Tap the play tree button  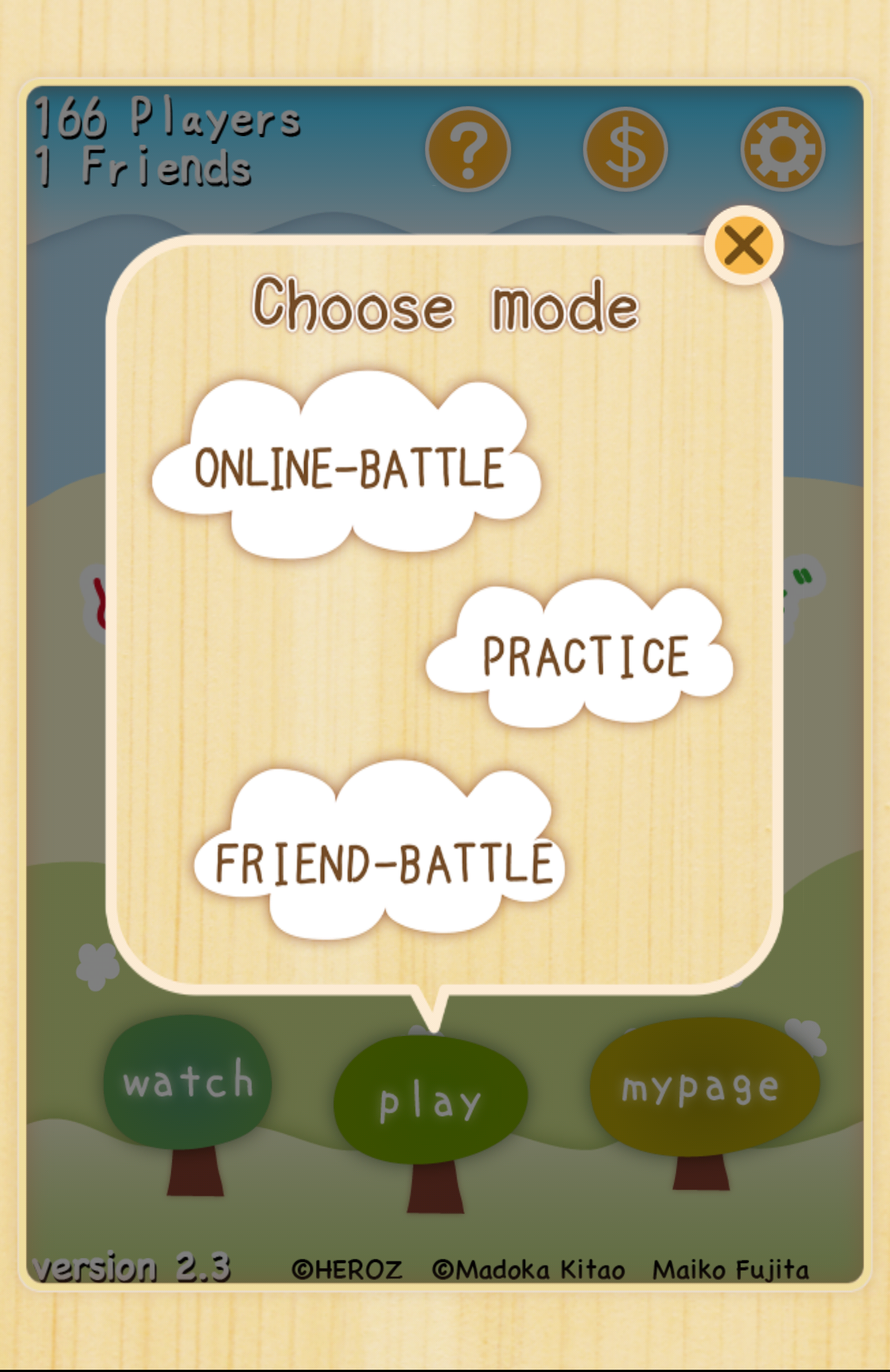click(x=430, y=1100)
